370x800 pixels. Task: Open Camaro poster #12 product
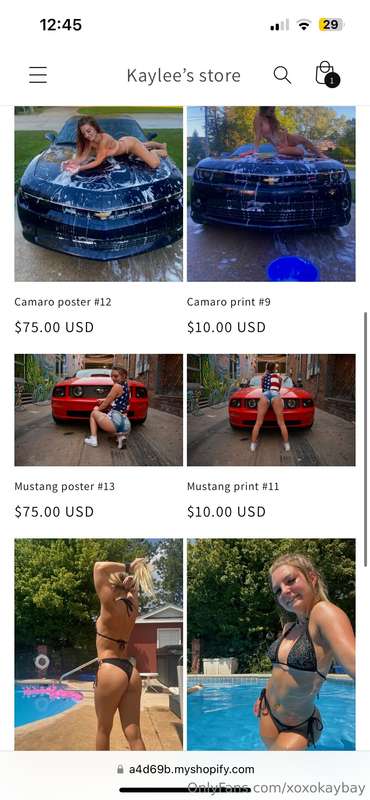tap(63, 302)
